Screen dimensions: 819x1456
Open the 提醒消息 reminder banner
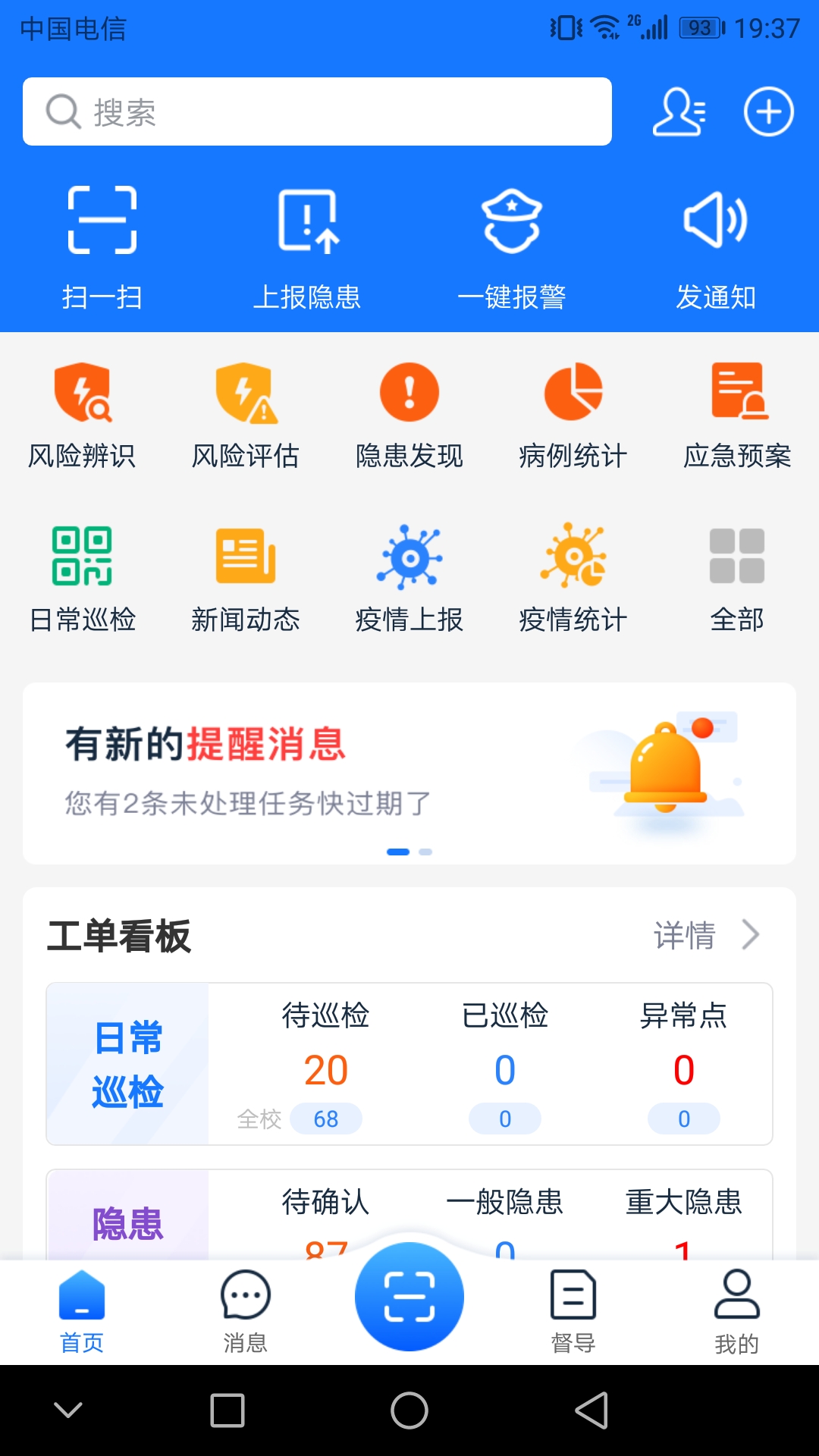(409, 772)
